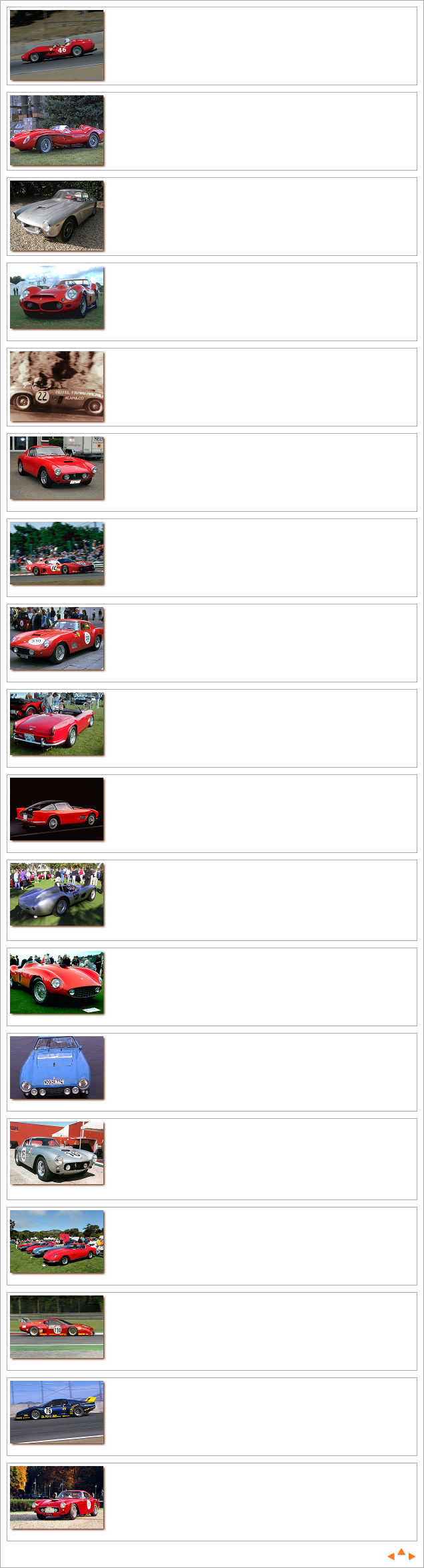View the row of red cars on the lawn
The image size is (424, 1568).
tap(57, 1241)
